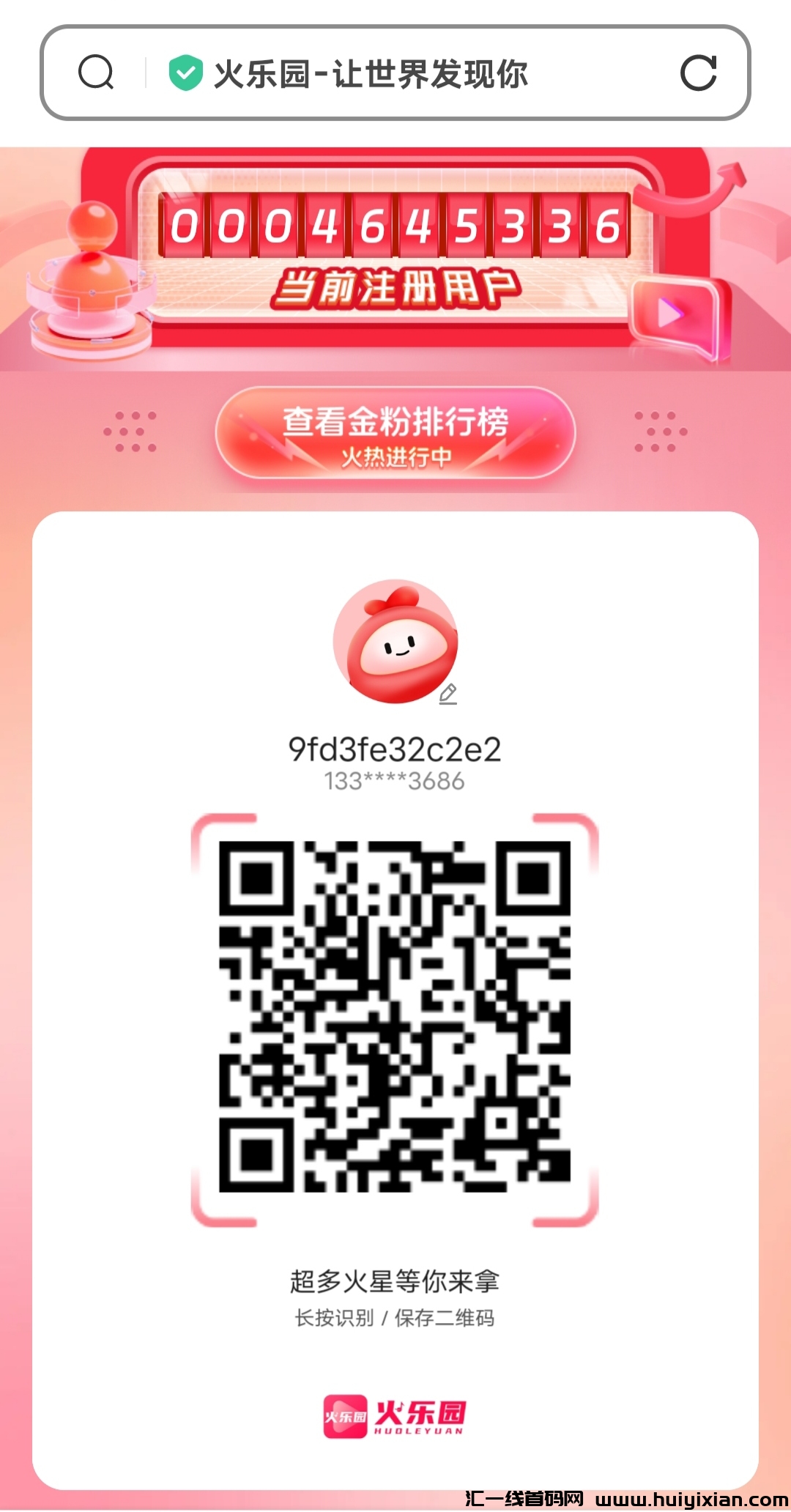Viewport: 791px width, 1512px height.
Task: Open 查看金粉排行榜 ranking page
Action: click(x=395, y=434)
